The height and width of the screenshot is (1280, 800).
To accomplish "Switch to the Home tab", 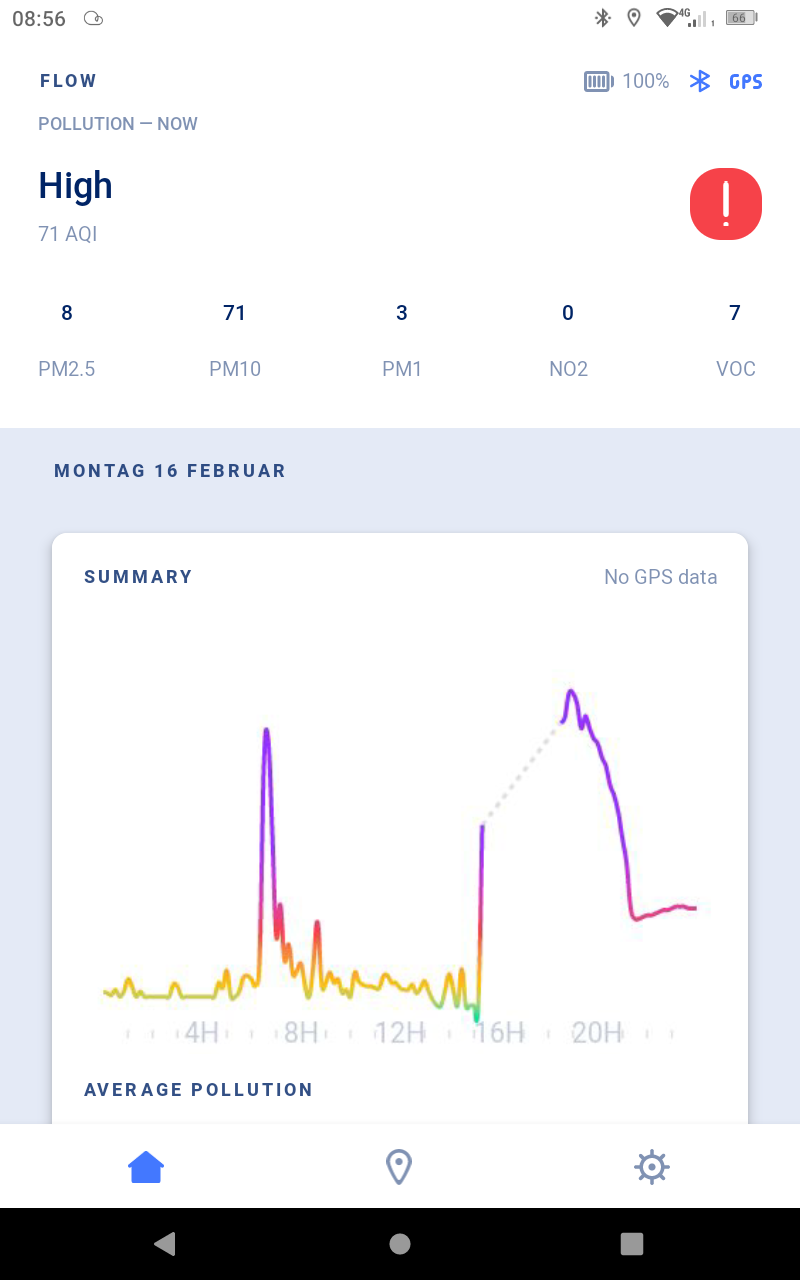I will tap(146, 1166).
